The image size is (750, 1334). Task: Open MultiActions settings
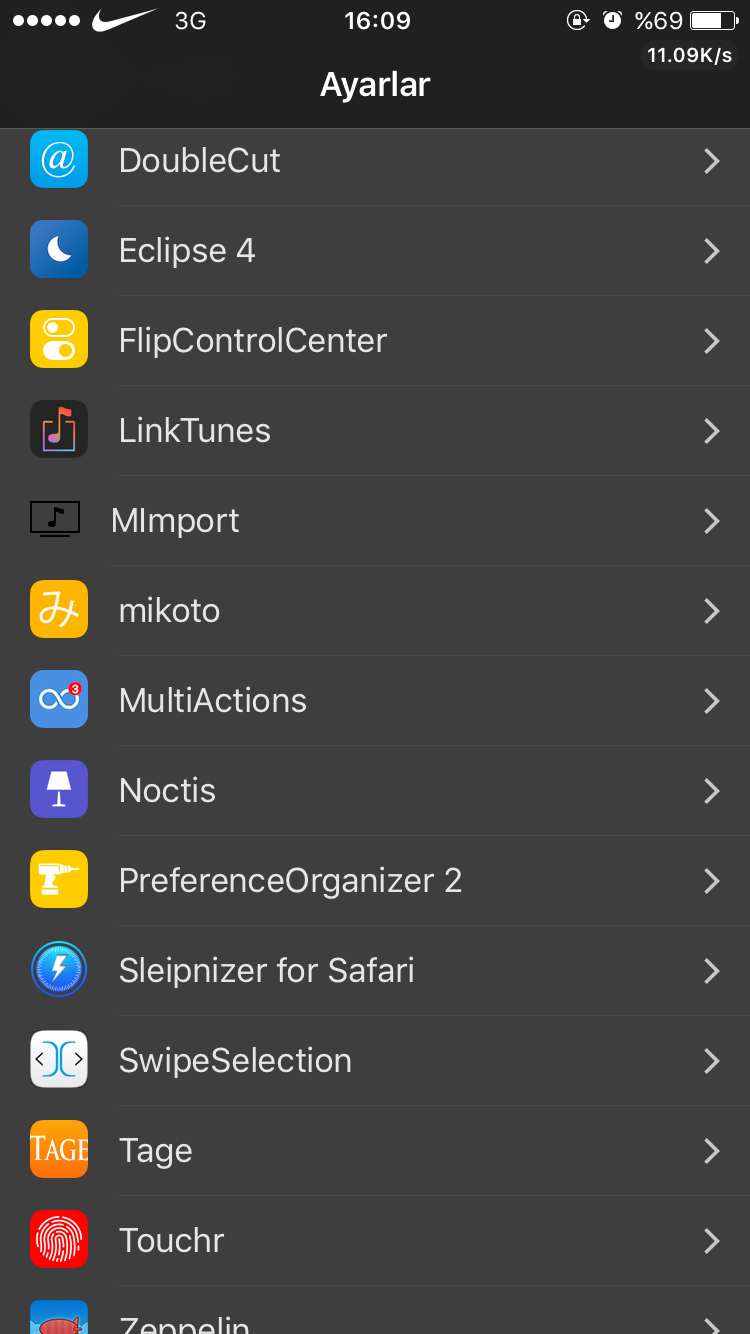(375, 701)
